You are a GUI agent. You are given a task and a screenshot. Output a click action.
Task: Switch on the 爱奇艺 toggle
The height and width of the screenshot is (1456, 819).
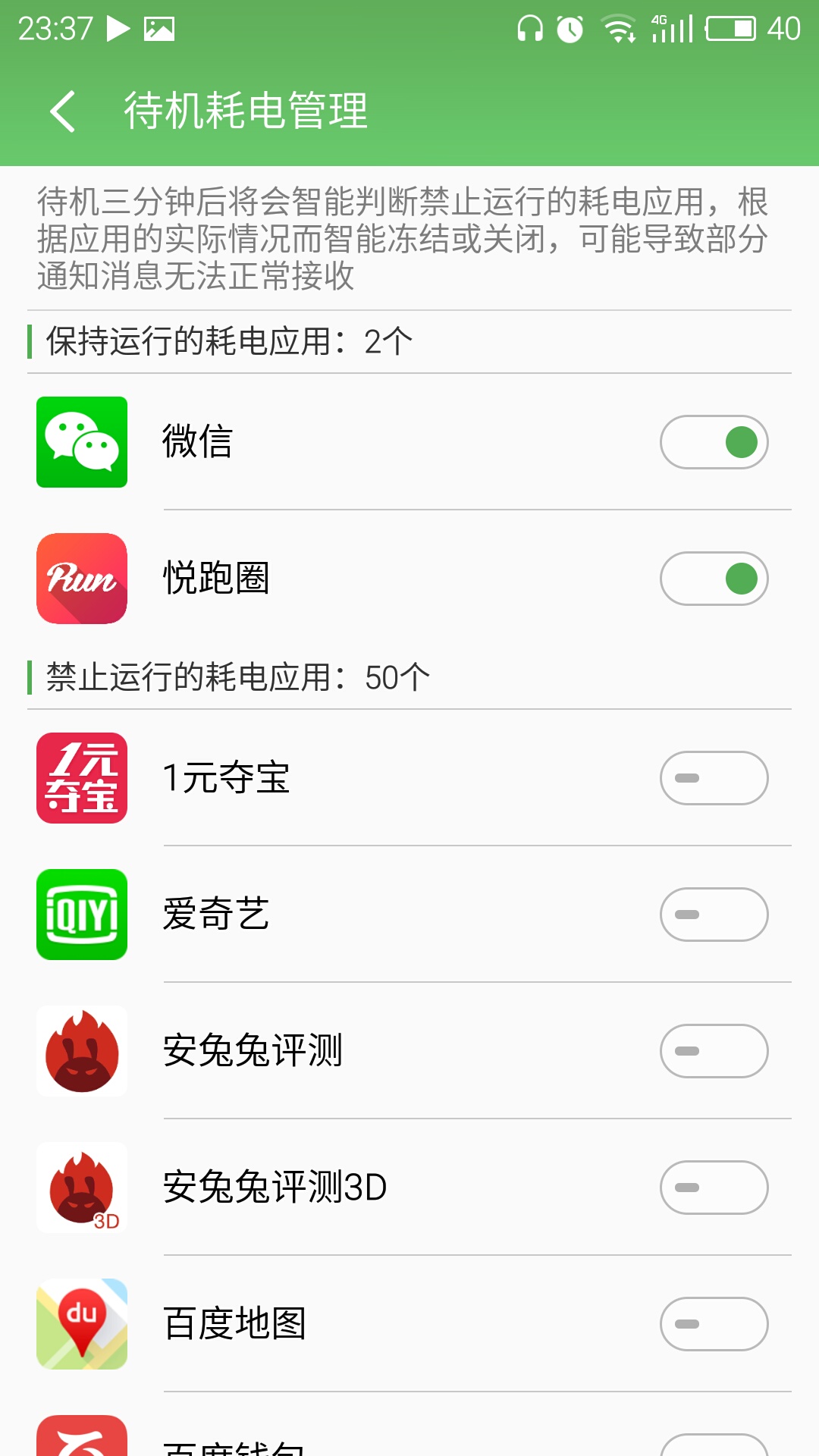(x=714, y=915)
